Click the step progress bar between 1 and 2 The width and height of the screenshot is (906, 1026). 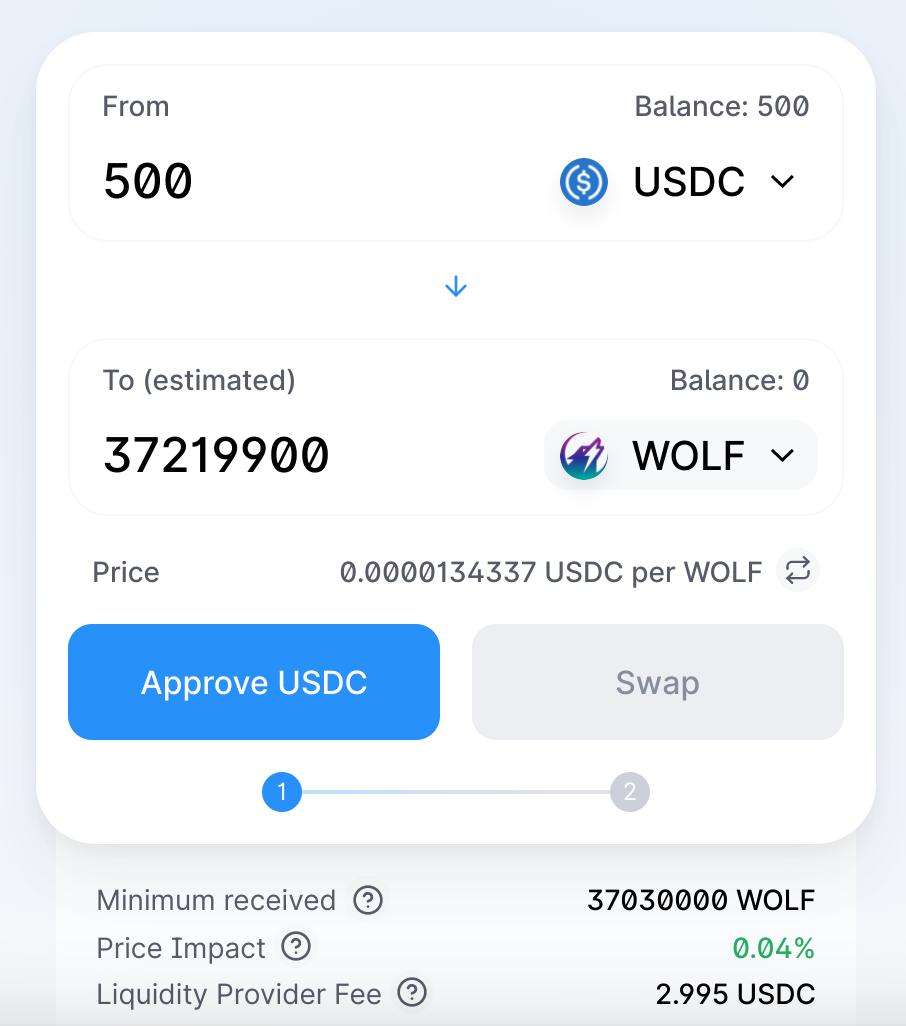pyautogui.click(x=456, y=791)
